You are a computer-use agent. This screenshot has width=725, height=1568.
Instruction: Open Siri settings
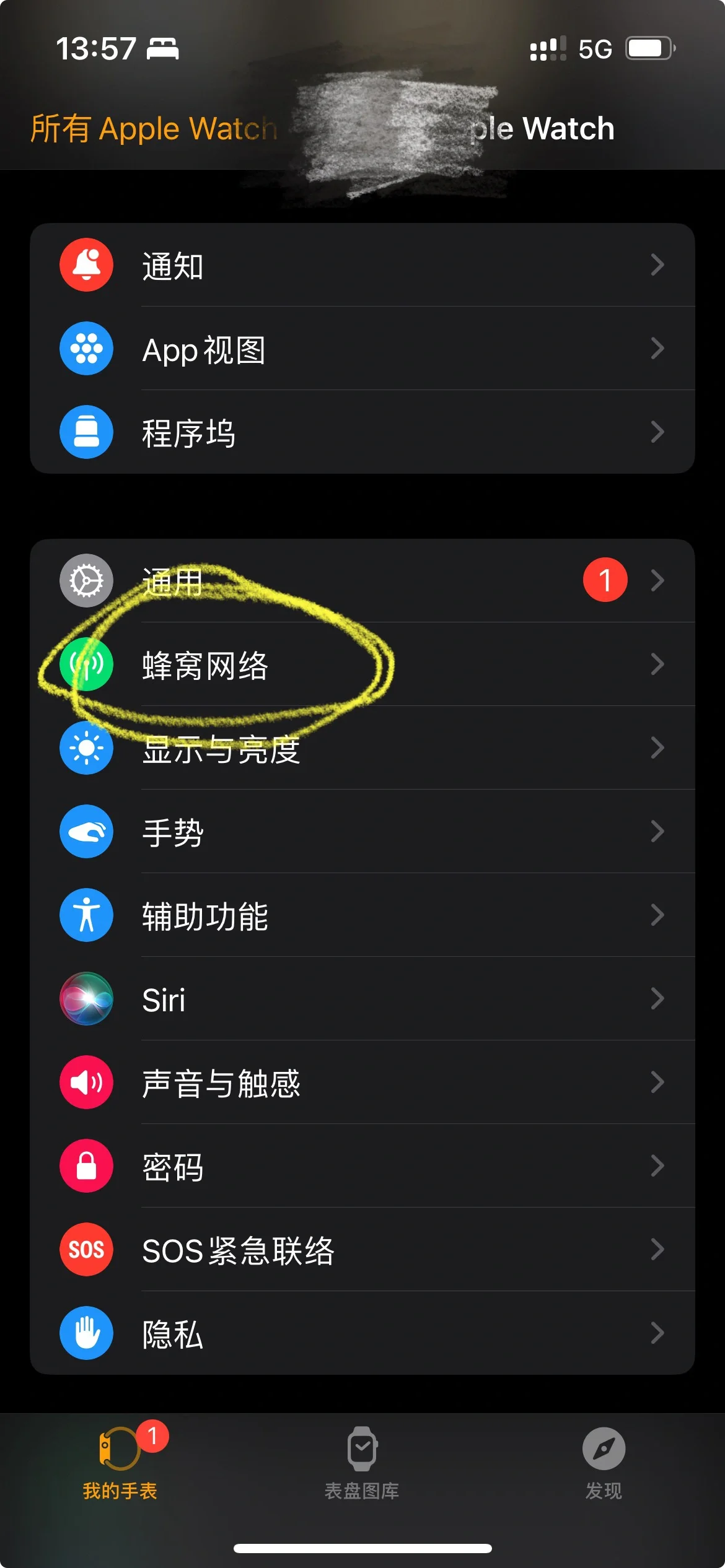362,999
